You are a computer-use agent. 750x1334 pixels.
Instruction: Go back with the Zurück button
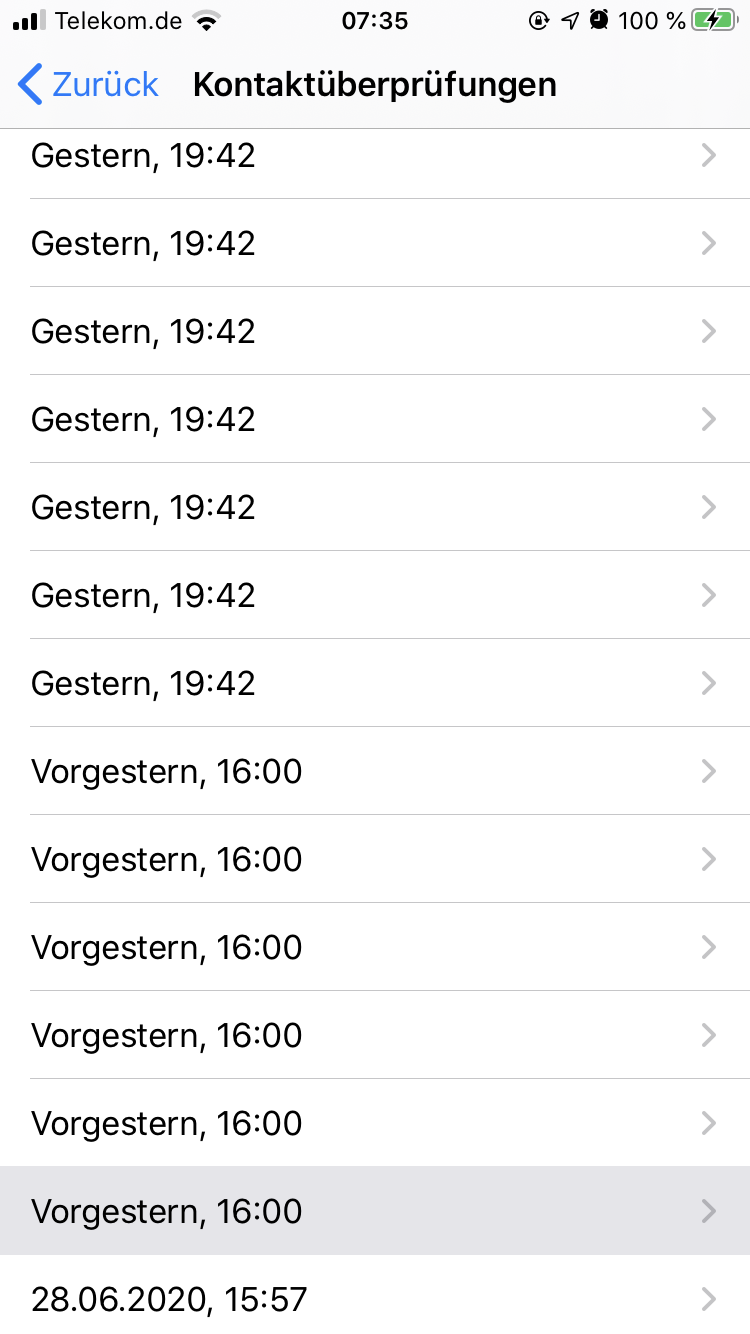point(88,85)
